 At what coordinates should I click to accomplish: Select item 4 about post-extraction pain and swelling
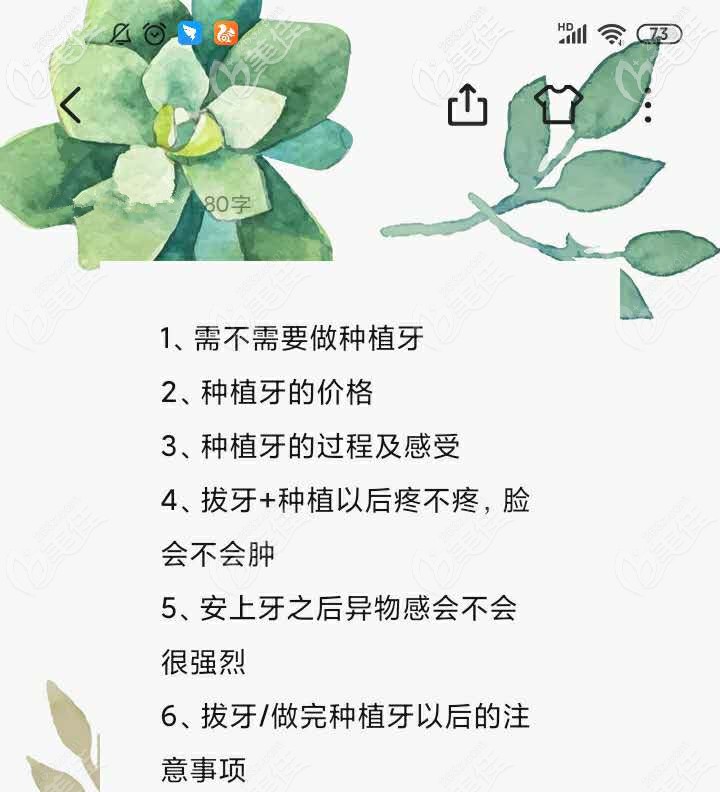point(349,503)
